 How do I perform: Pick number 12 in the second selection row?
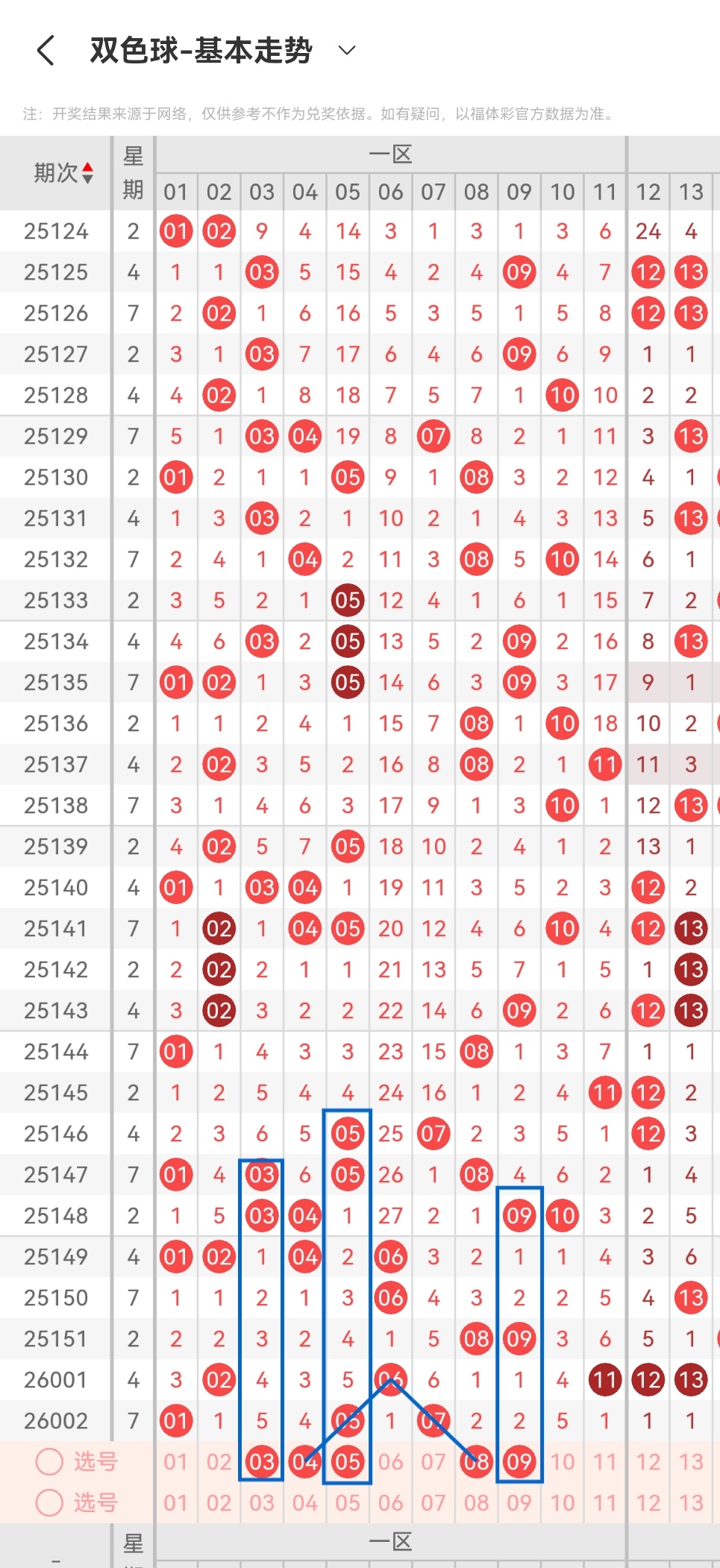[648, 1502]
